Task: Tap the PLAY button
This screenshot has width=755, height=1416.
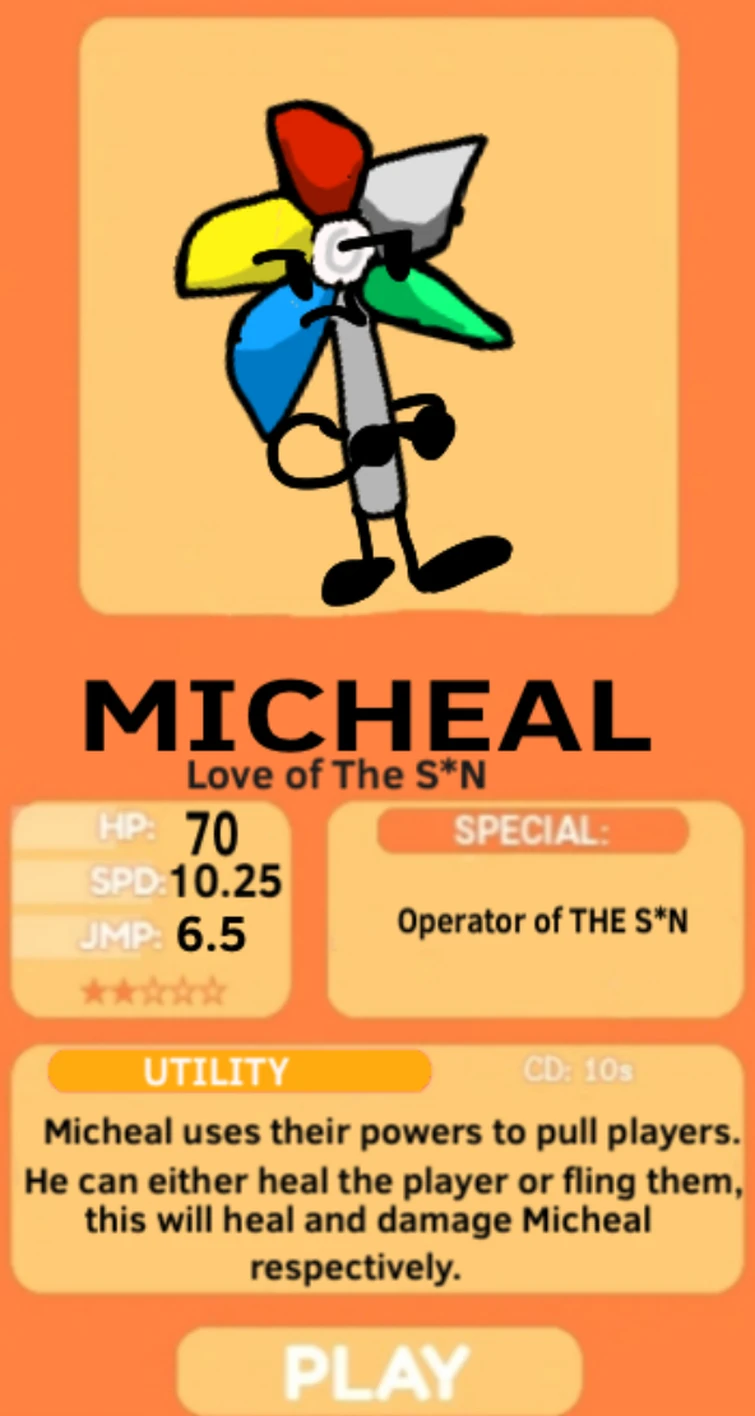Action: pyautogui.click(x=379, y=1372)
